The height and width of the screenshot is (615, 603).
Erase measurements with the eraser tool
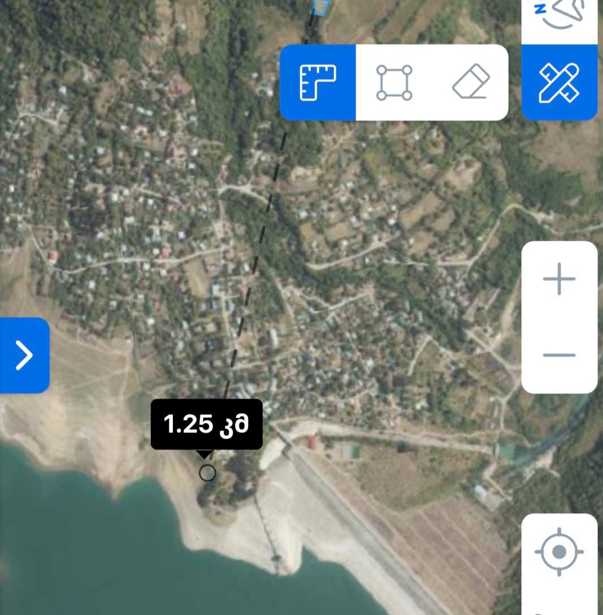[x=470, y=82]
